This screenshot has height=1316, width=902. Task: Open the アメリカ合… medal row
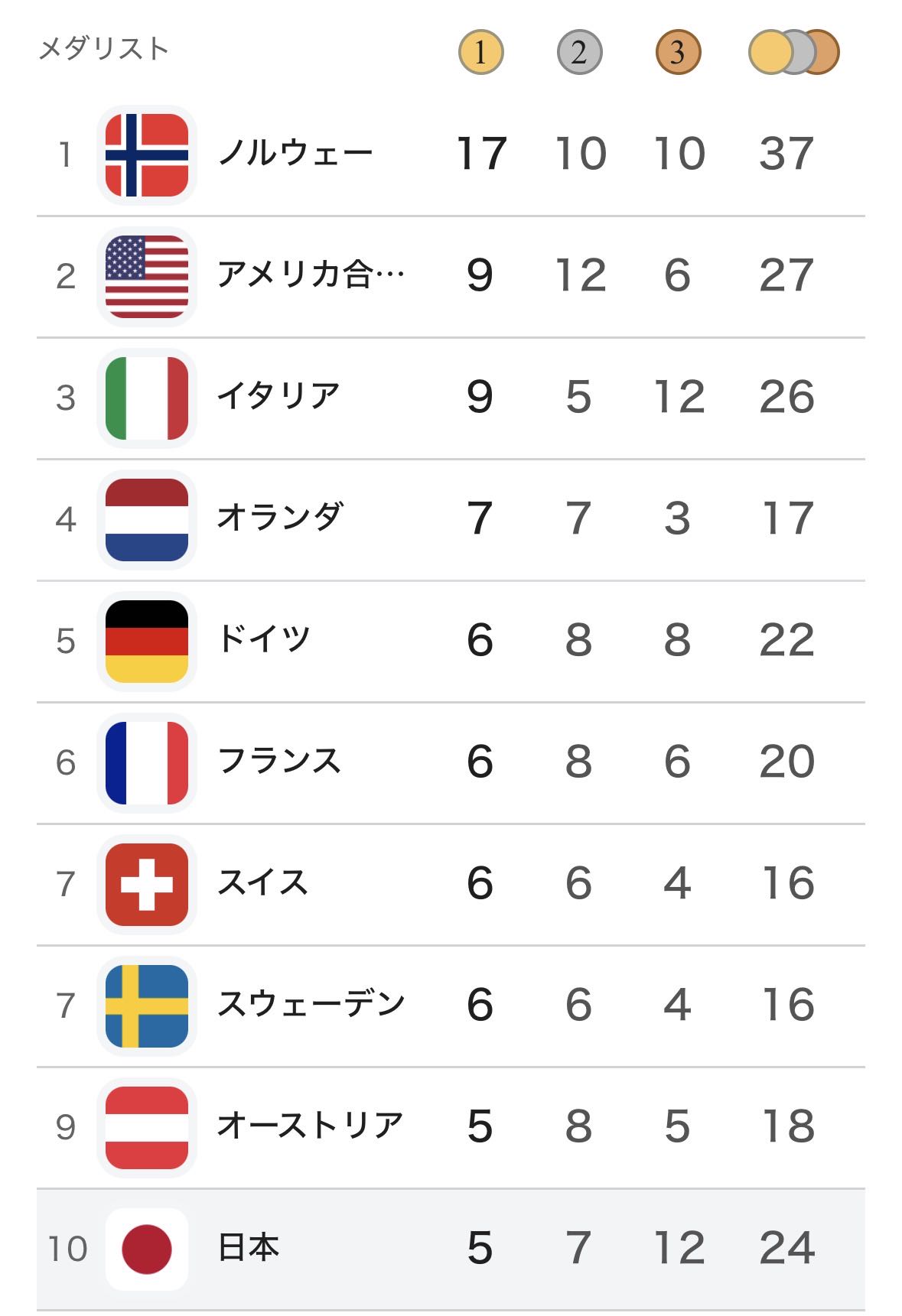310,275
